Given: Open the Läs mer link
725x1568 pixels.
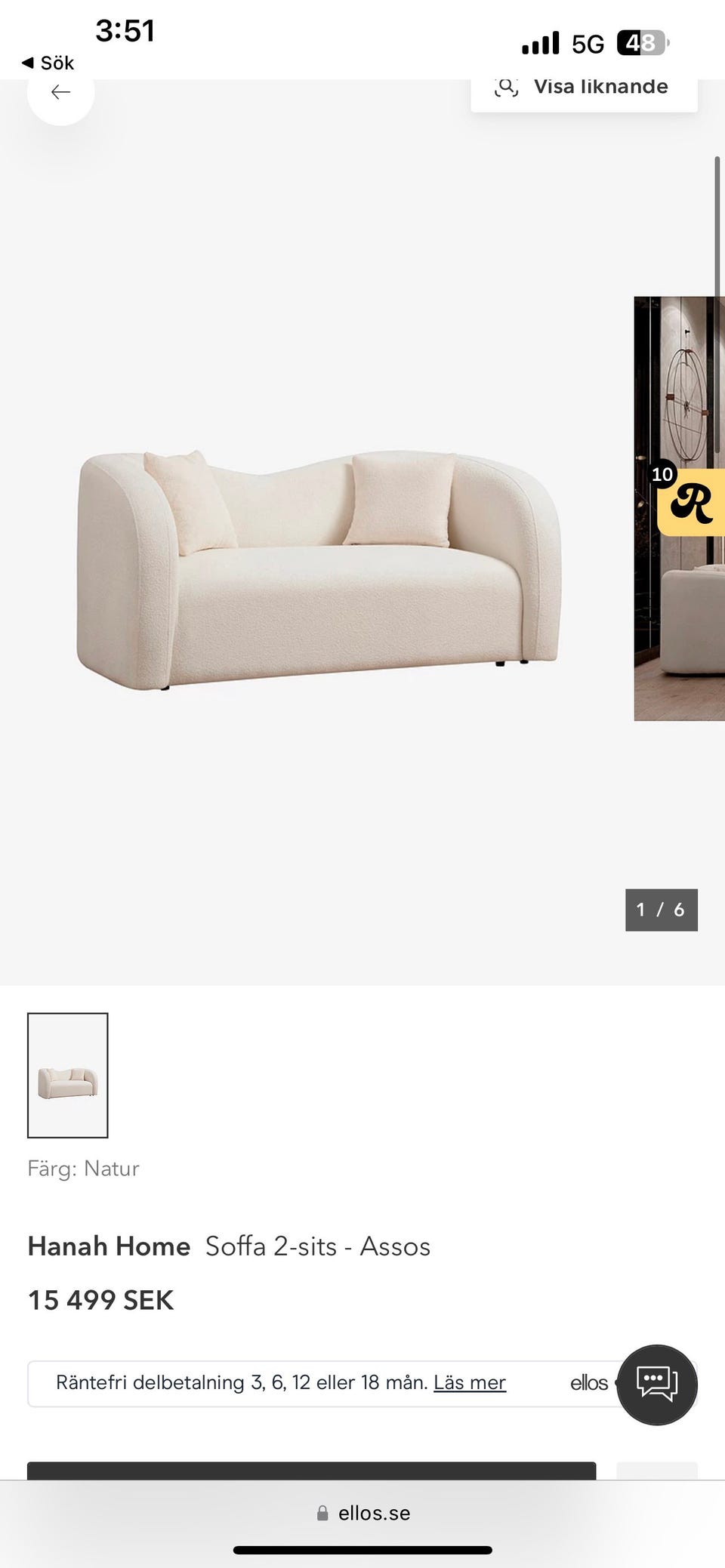Looking at the screenshot, I should click(x=469, y=1382).
